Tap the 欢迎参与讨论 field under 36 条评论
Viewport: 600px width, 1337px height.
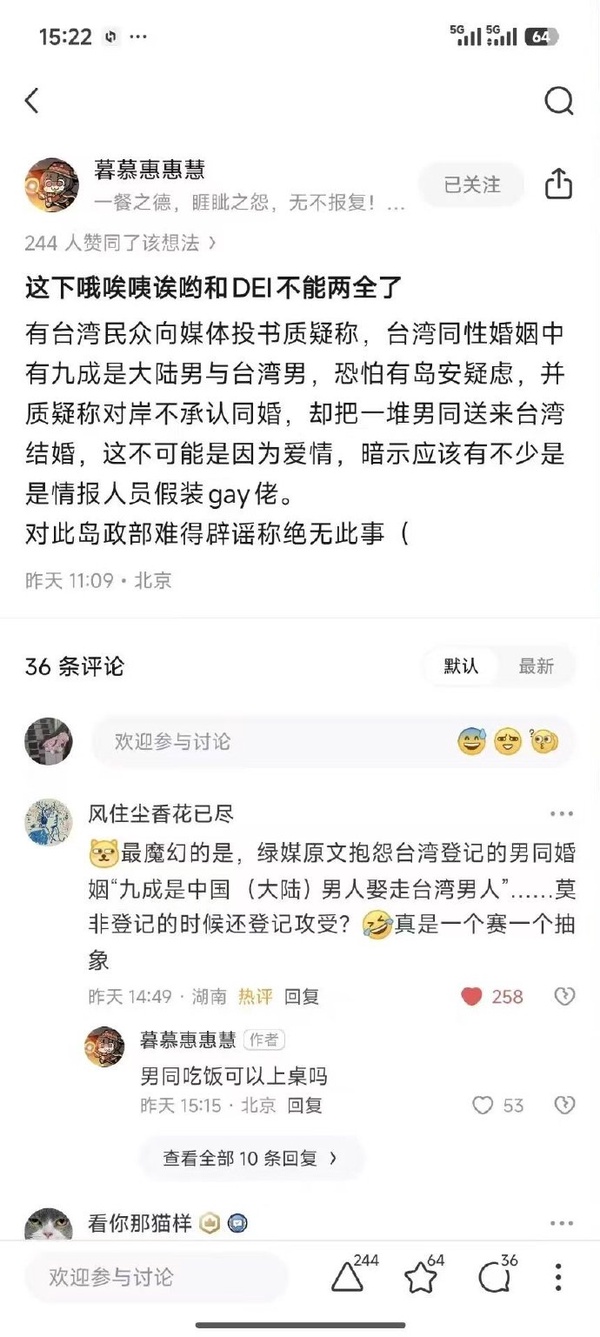click(270, 741)
